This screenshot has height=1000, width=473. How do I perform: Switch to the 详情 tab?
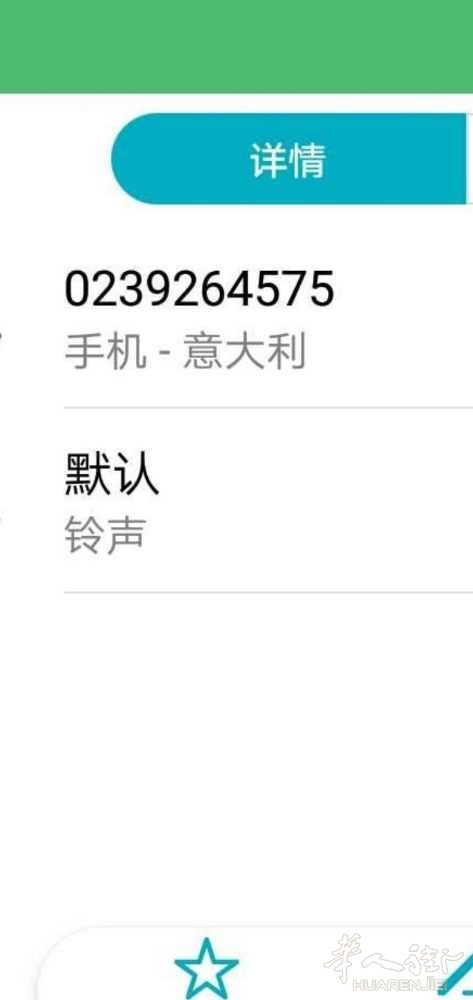pyautogui.click(x=289, y=159)
